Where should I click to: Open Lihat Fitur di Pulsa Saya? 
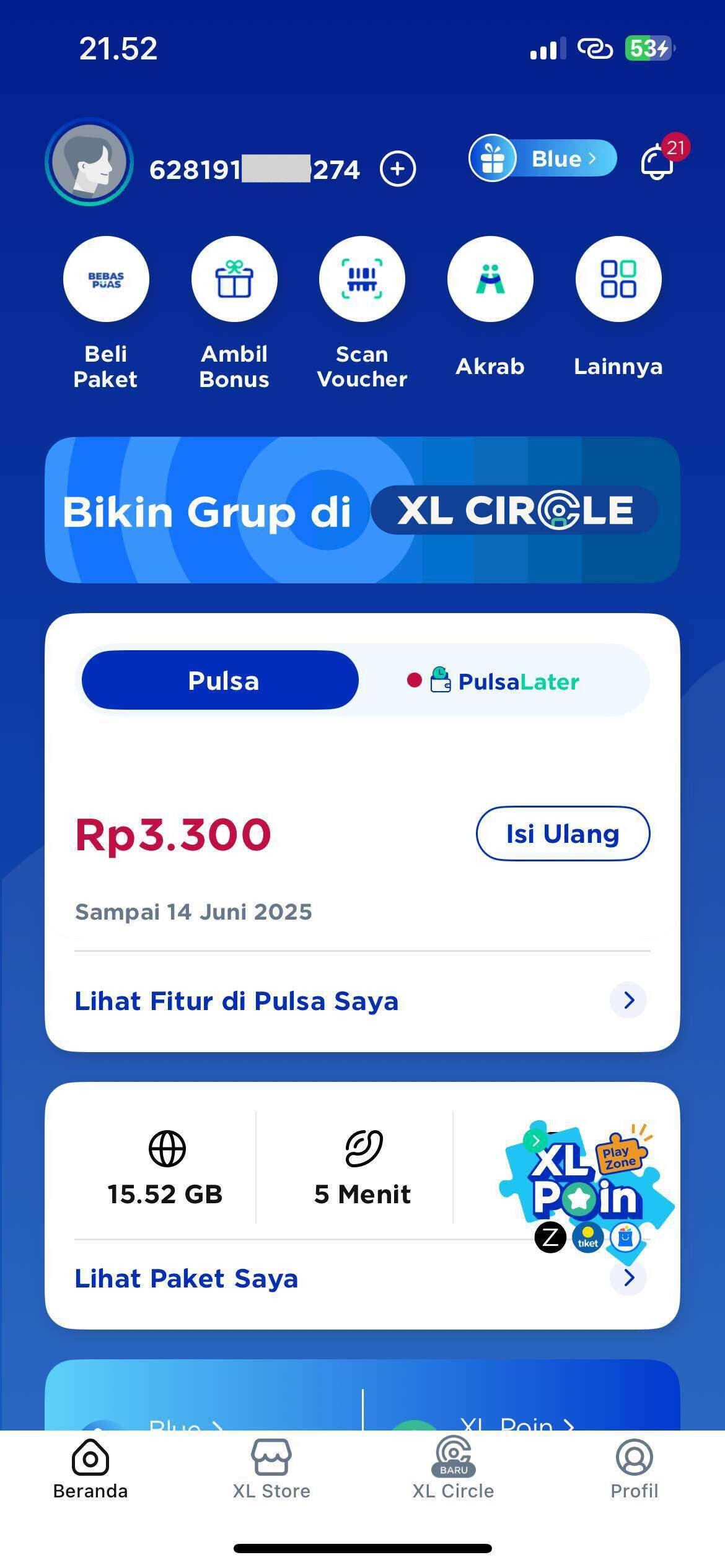coord(362,1000)
